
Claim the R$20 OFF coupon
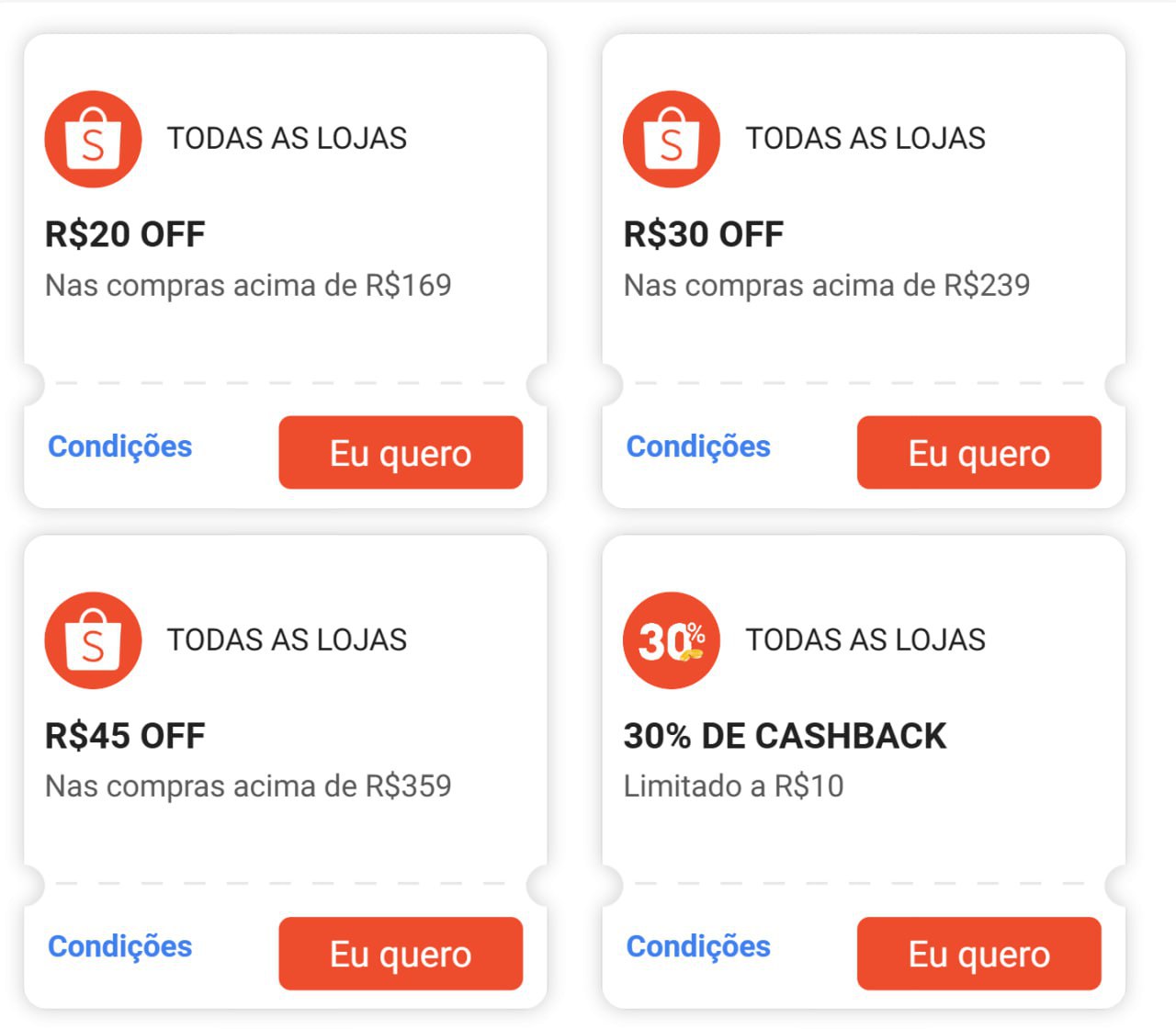click(x=401, y=452)
